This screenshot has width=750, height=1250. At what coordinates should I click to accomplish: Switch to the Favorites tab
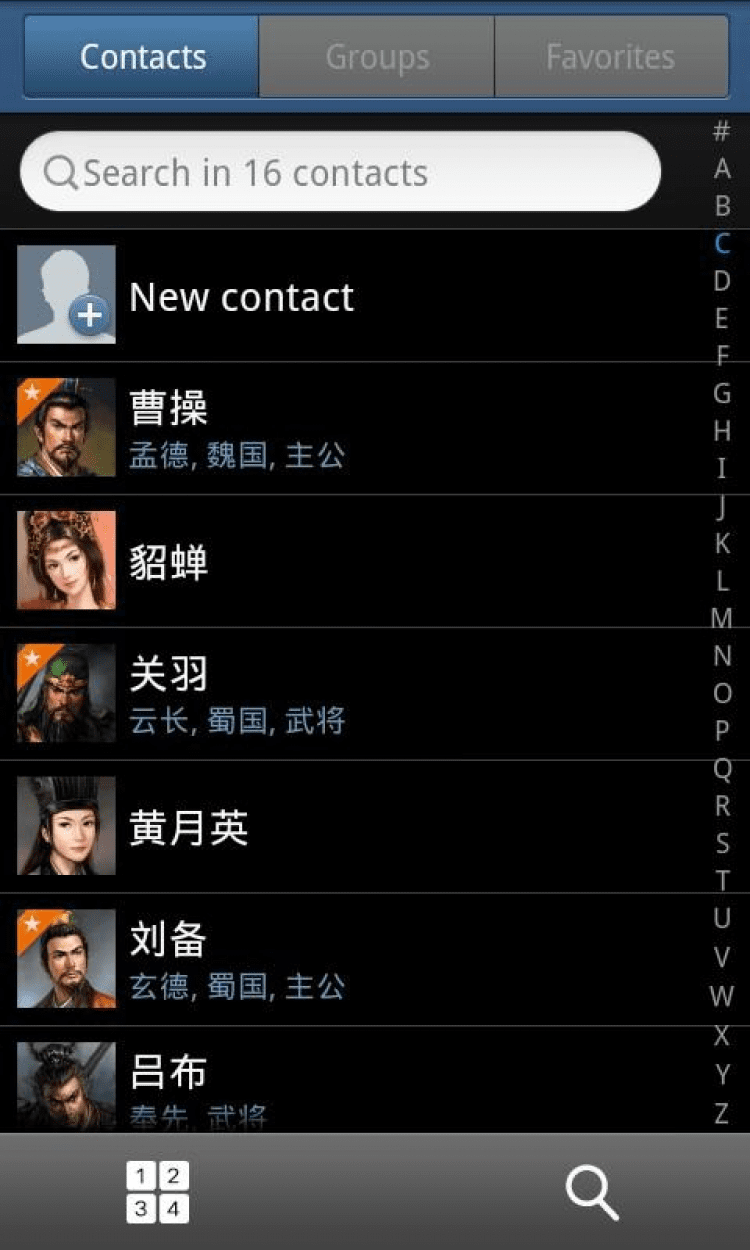pyautogui.click(x=611, y=57)
